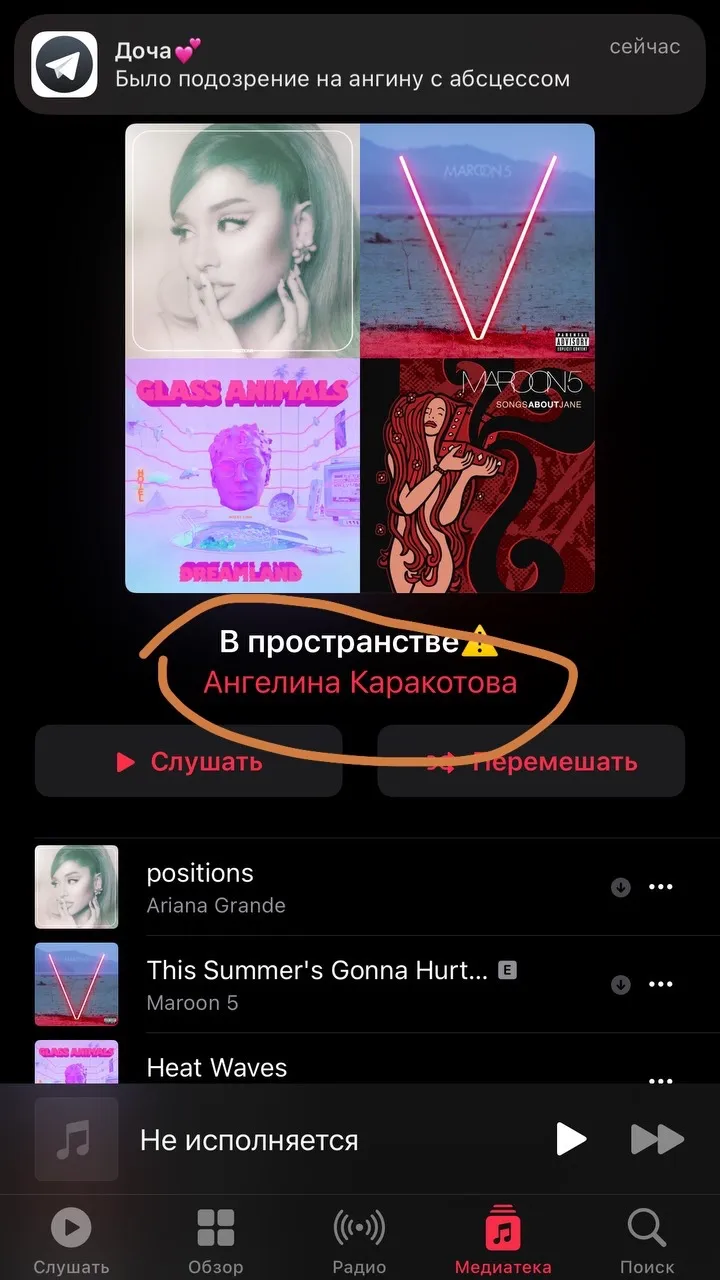This screenshot has width=720, height=1280.
Task: Download This Summer's Gonna Hurt track
Action: pyautogui.click(x=621, y=984)
